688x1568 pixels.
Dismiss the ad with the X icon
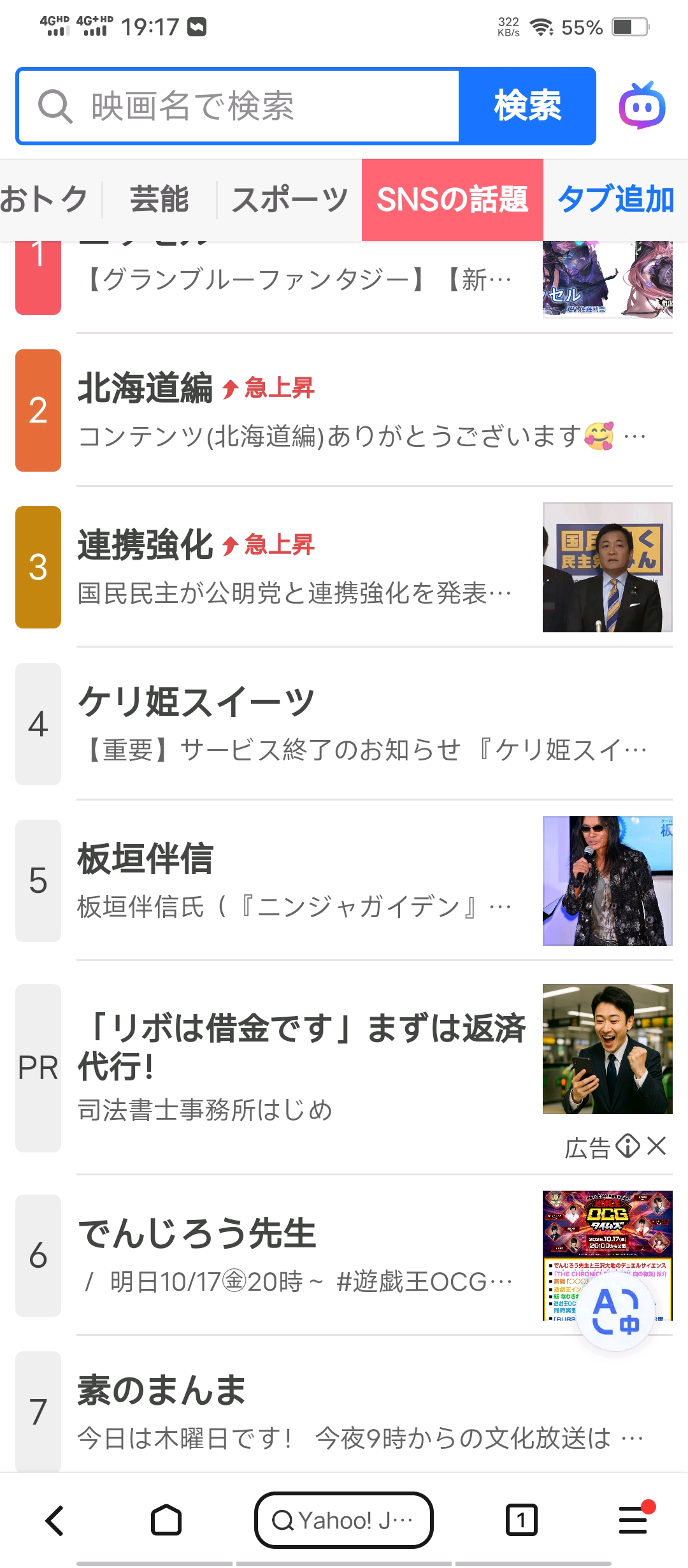[657, 1145]
